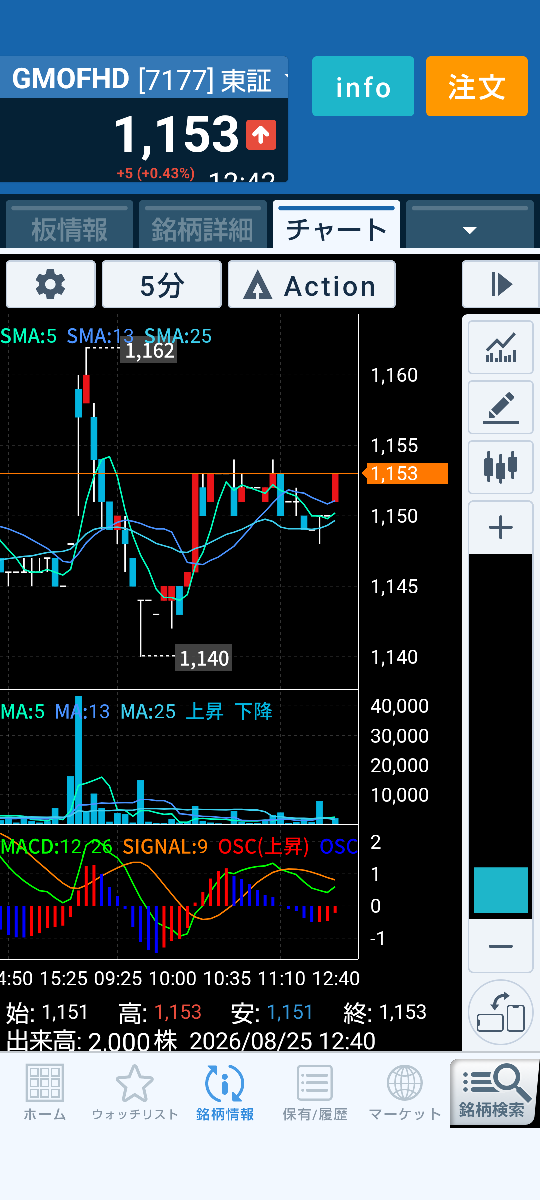
Task: Open the Action menu
Action: coord(312,285)
